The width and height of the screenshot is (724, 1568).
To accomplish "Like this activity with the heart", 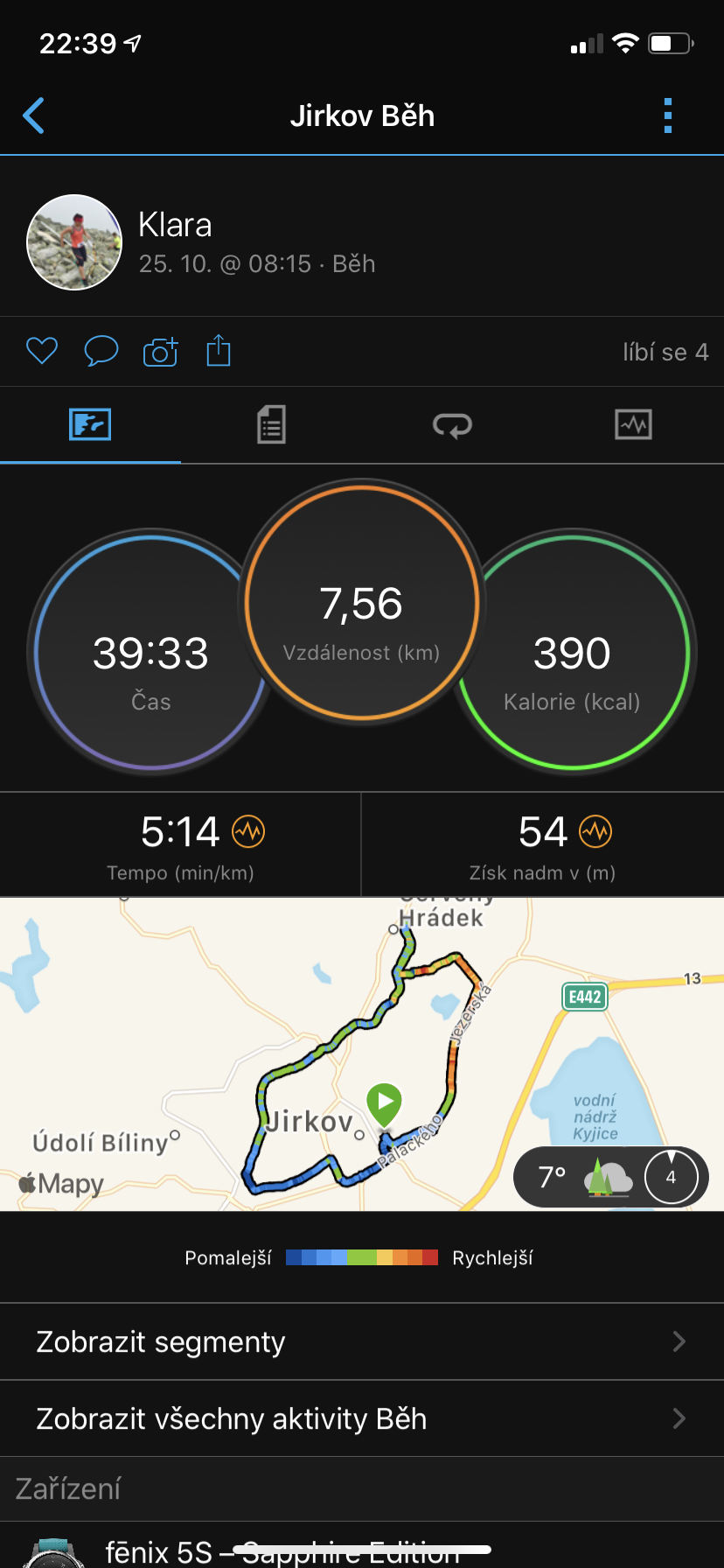I will (42, 351).
